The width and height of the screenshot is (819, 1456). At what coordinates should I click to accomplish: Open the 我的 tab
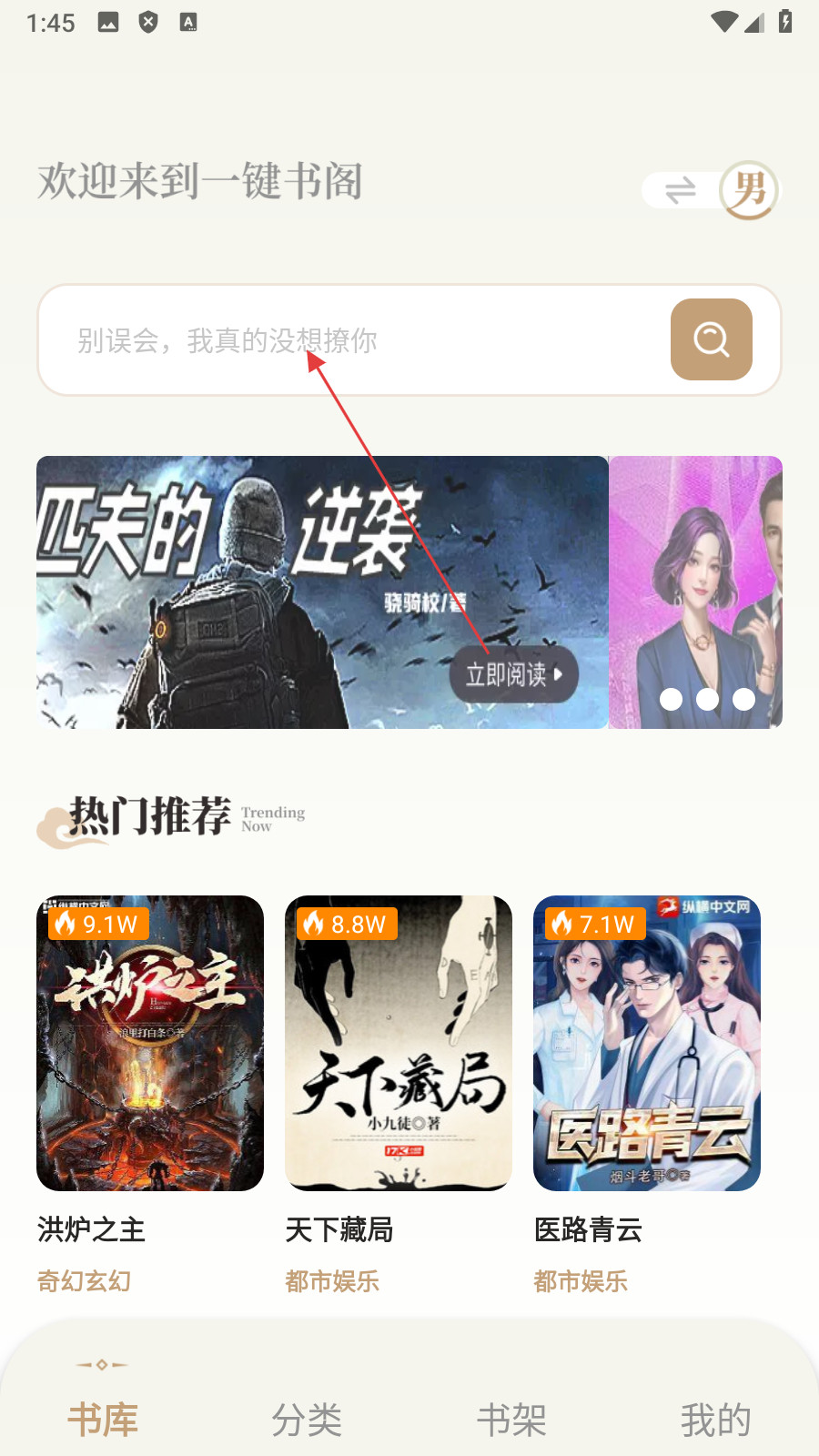[716, 1418]
